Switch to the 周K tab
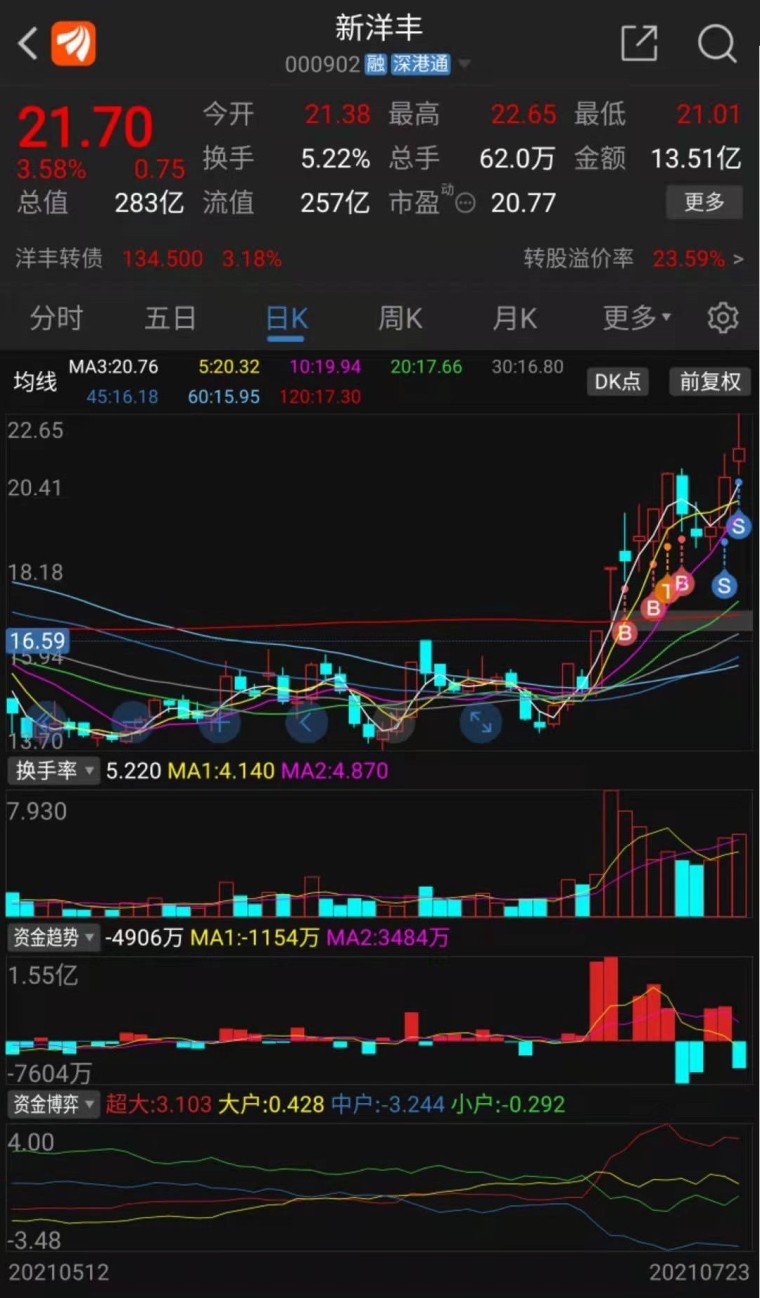 click(400, 319)
